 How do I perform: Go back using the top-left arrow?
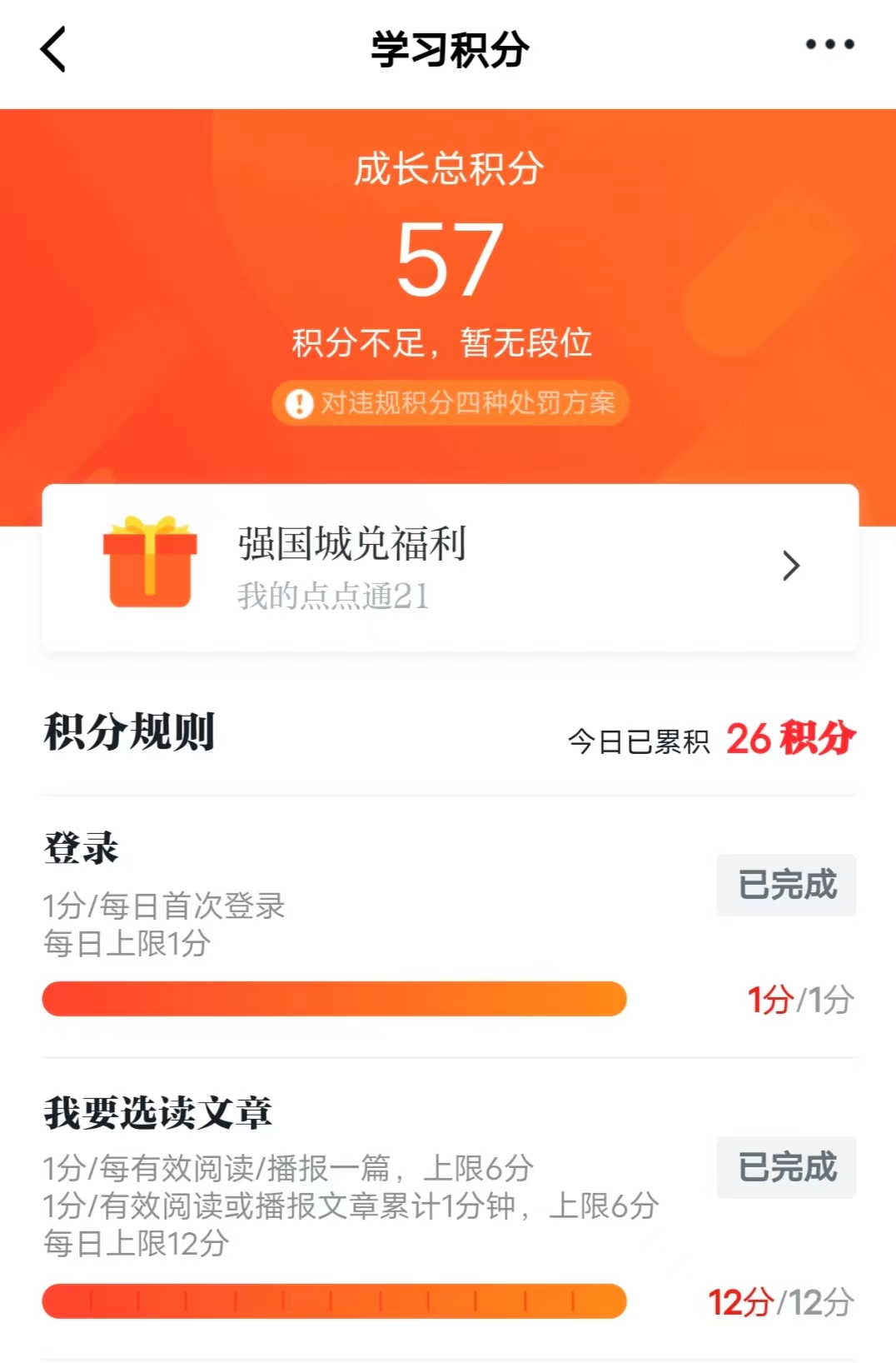click(x=53, y=49)
